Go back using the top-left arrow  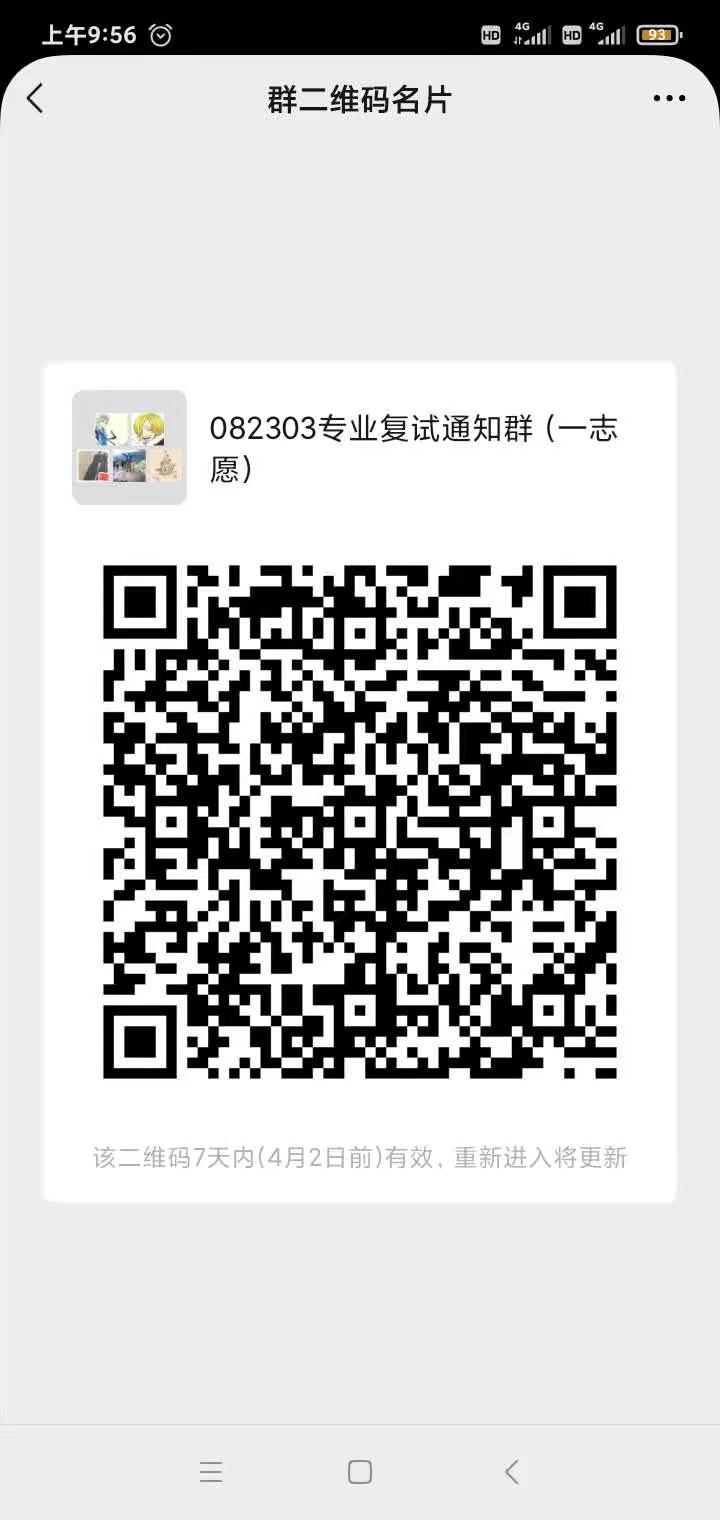pos(35,98)
